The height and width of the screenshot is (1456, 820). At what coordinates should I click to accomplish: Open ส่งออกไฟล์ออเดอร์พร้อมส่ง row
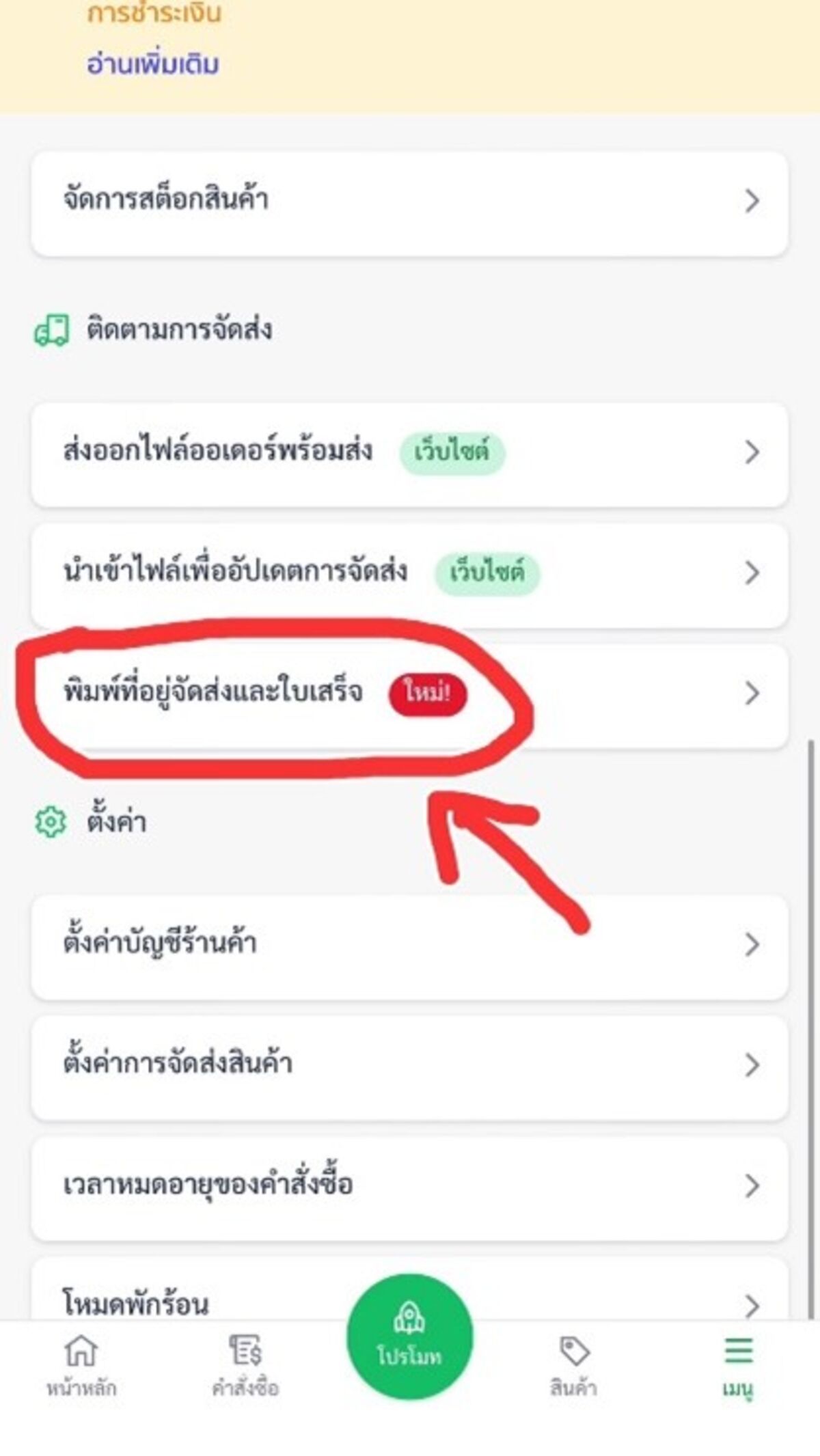[x=409, y=452]
